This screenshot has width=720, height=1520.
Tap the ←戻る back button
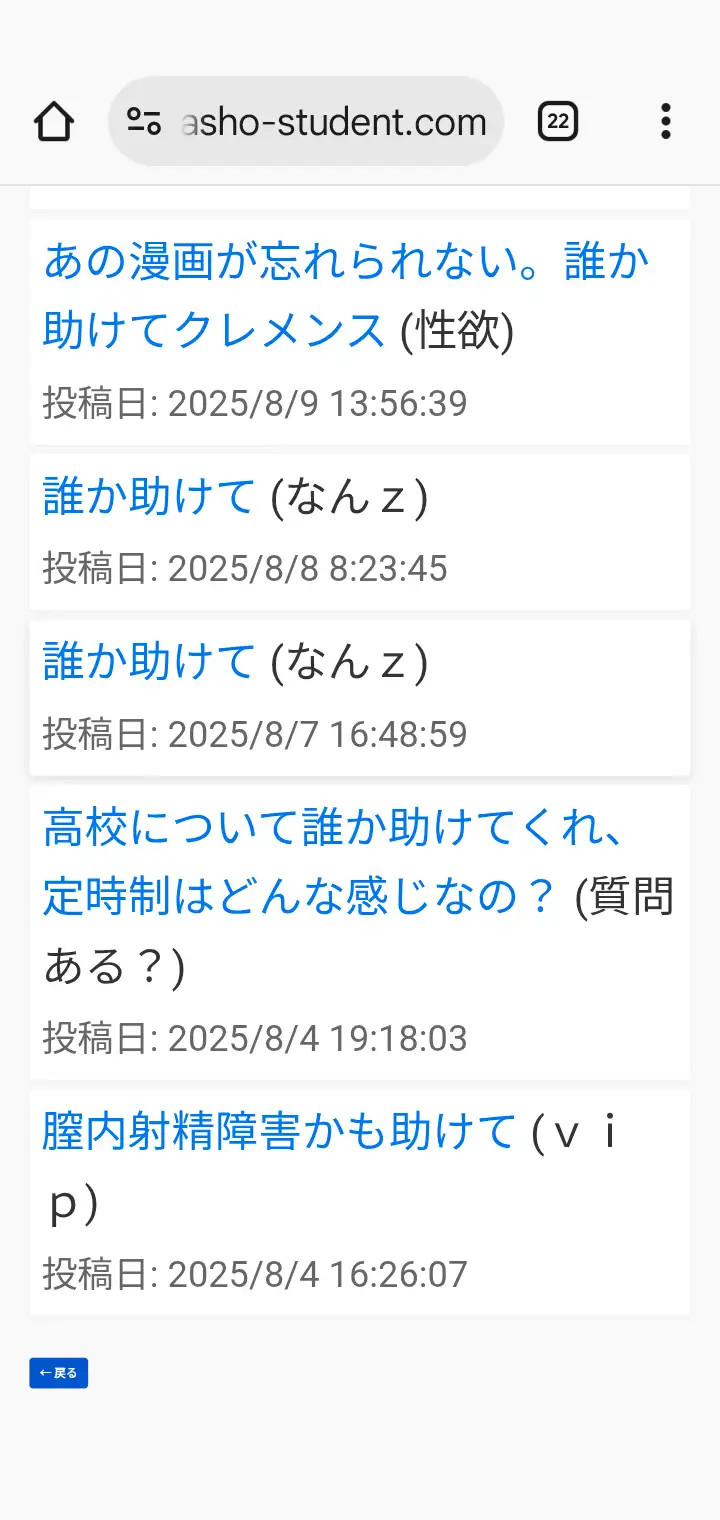point(59,1373)
